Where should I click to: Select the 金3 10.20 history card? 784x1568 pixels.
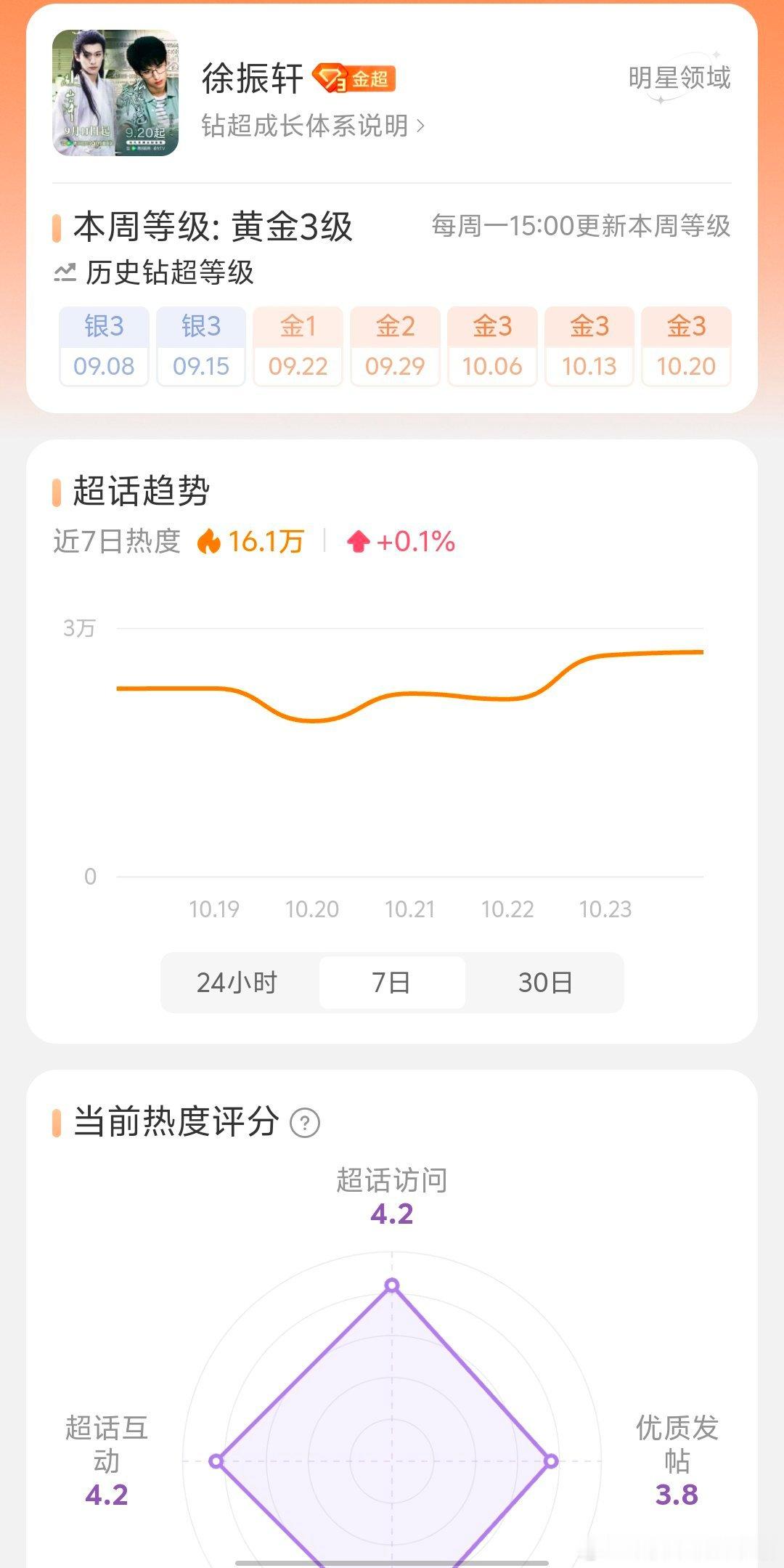pyautogui.click(x=686, y=346)
